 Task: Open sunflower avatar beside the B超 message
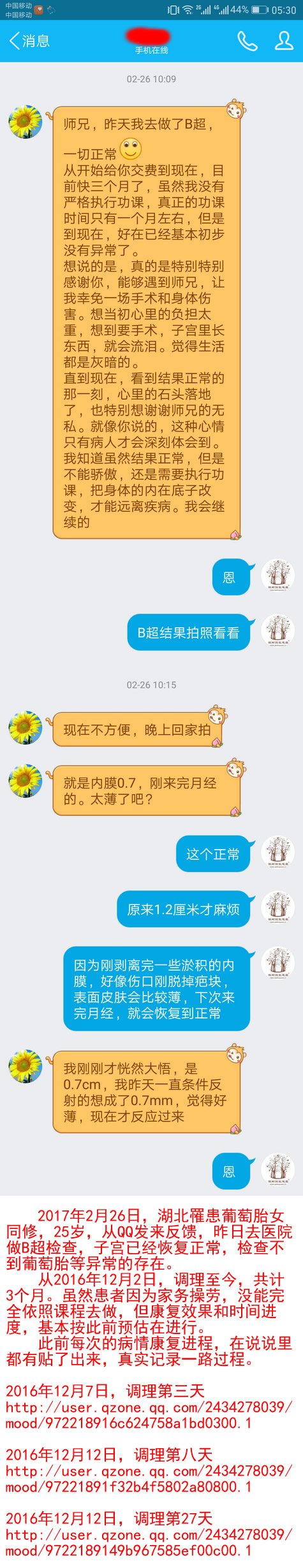pos(25,122)
